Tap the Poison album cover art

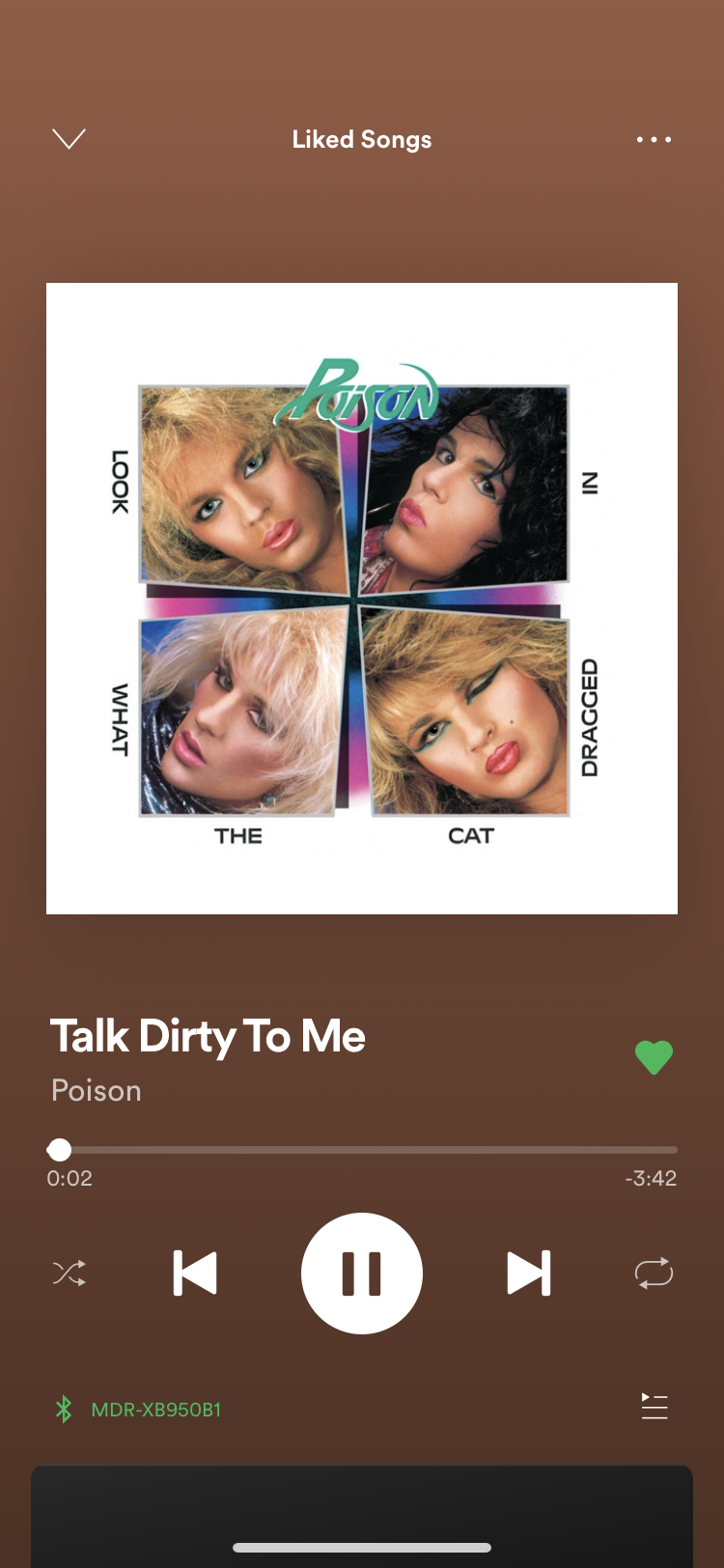click(x=362, y=599)
